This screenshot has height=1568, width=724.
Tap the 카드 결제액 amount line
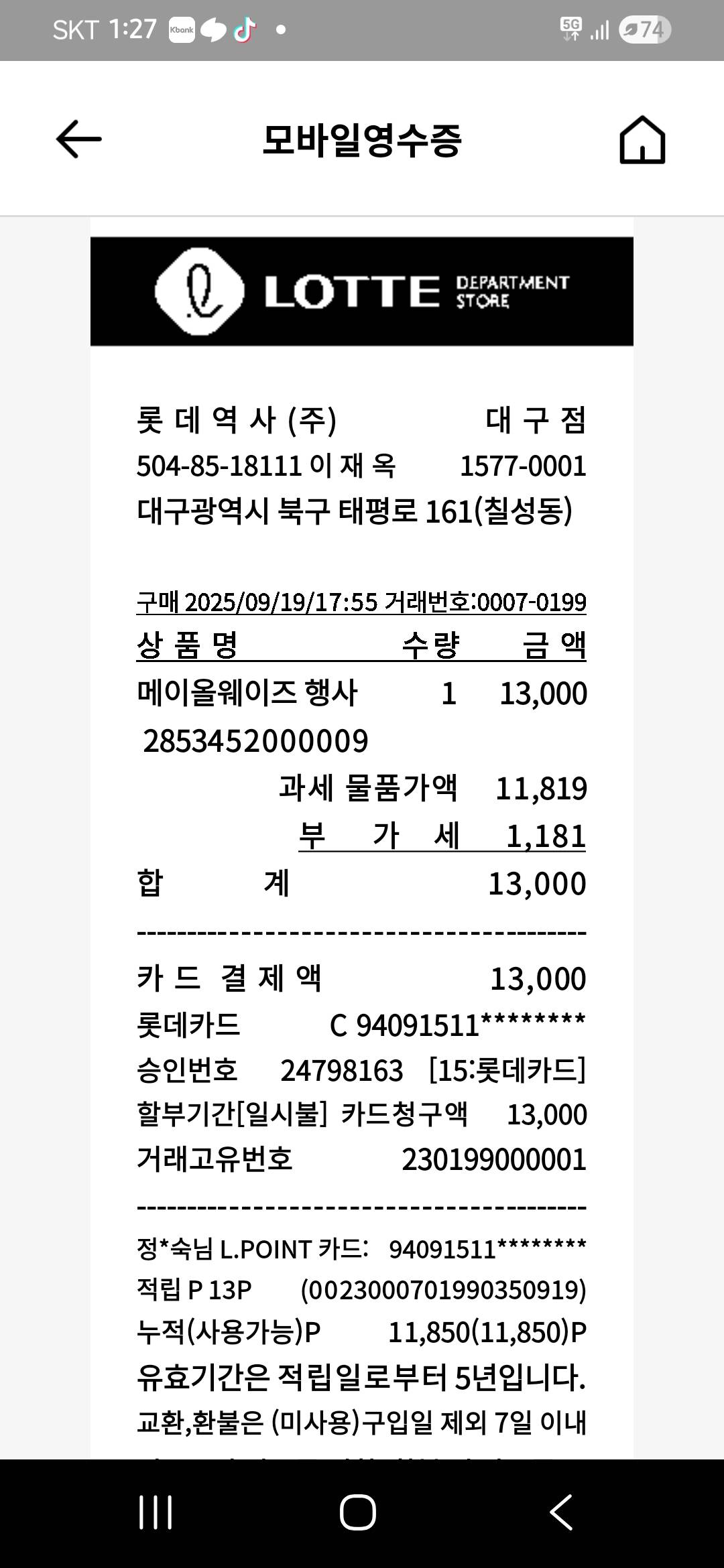tap(362, 978)
